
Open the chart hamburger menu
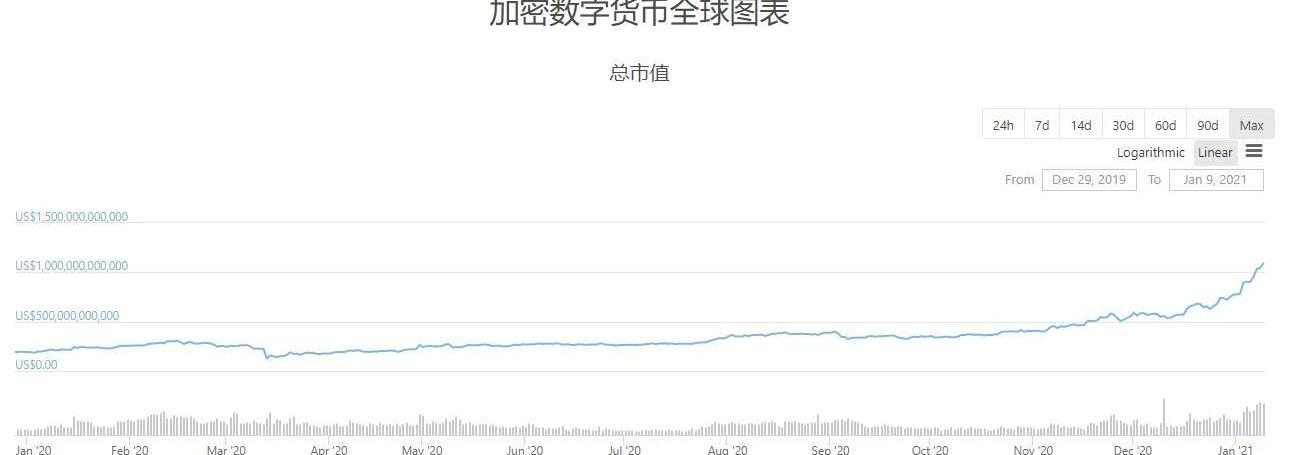[1254, 152]
